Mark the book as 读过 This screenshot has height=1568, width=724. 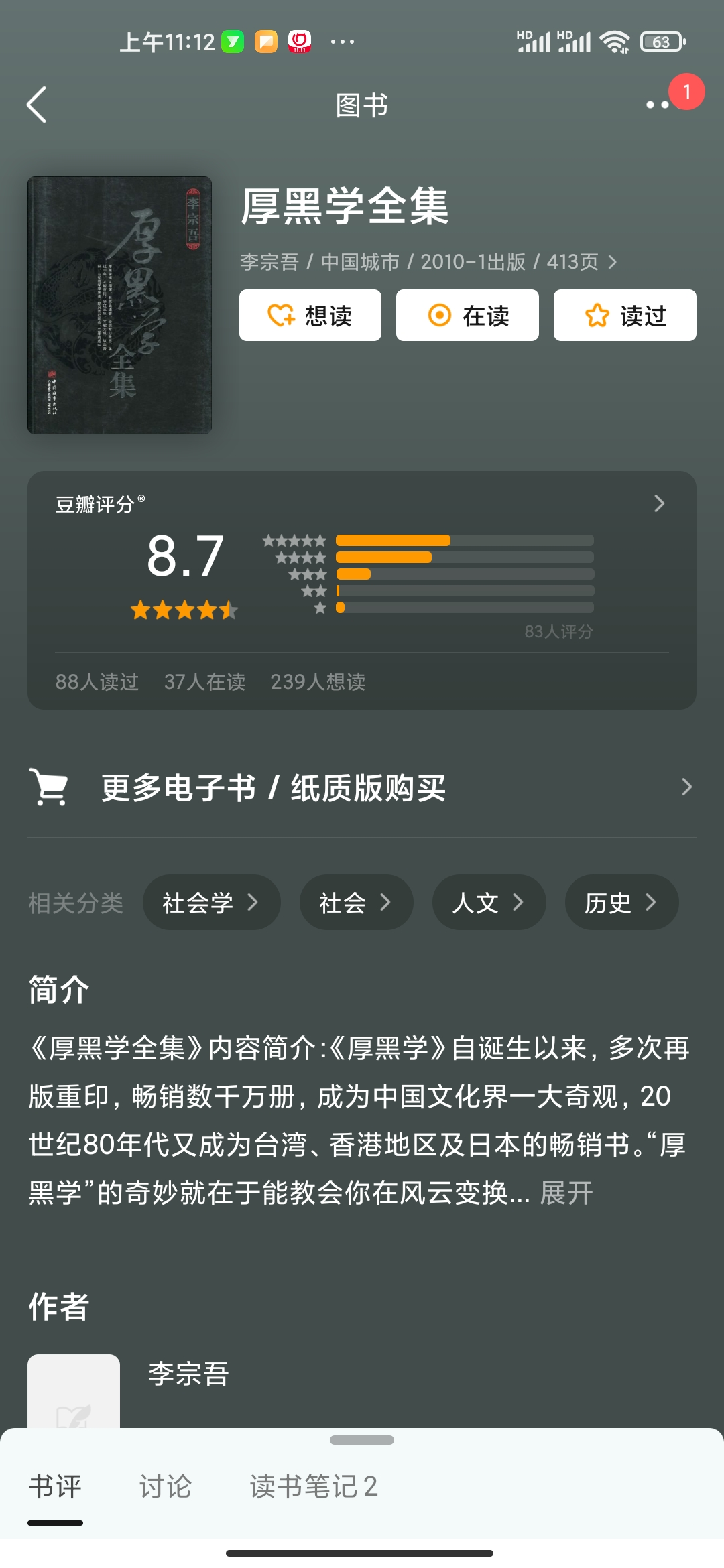pos(625,316)
